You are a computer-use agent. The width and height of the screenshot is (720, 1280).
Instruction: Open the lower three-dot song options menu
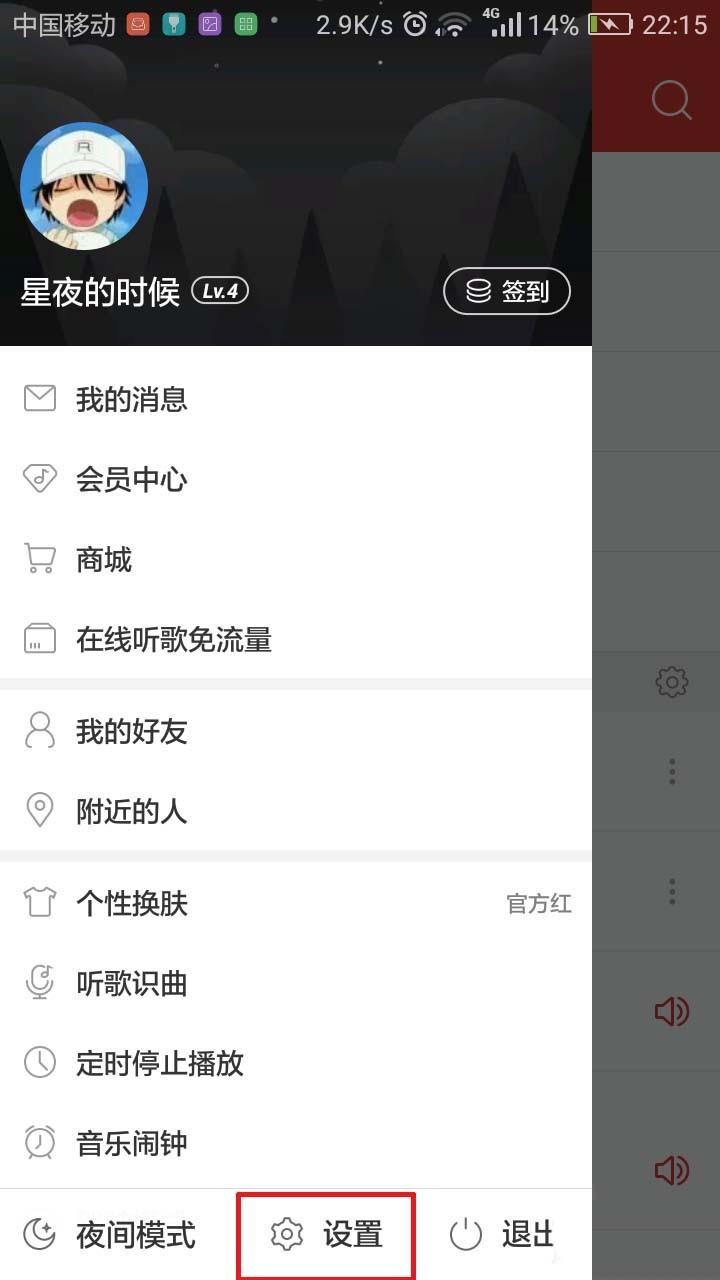click(671, 891)
